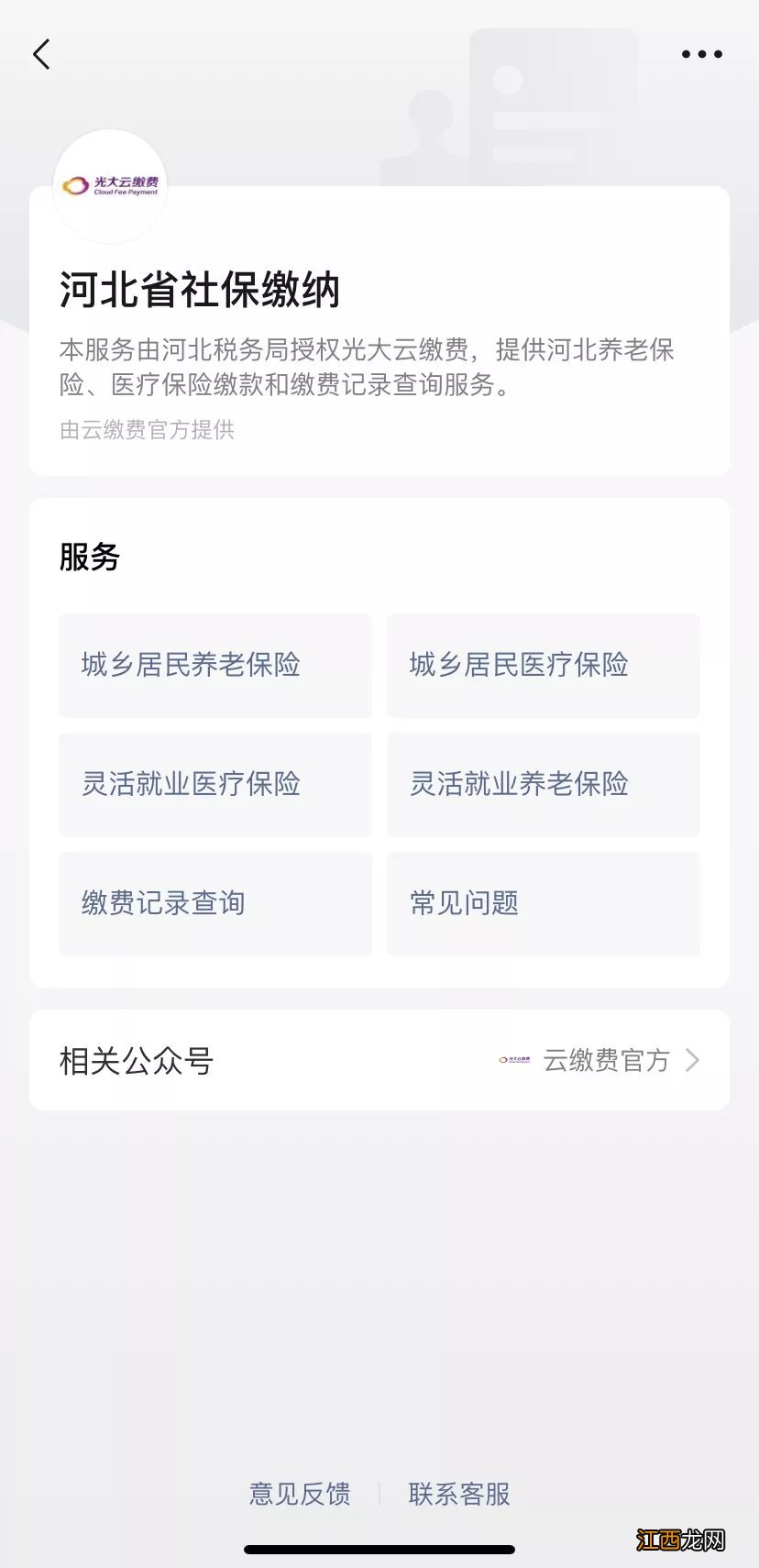This screenshot has height=1568, width=759.
Task: Open 联系客服 customer service link
Action: pyautogui.click(x=458, y=1495)
